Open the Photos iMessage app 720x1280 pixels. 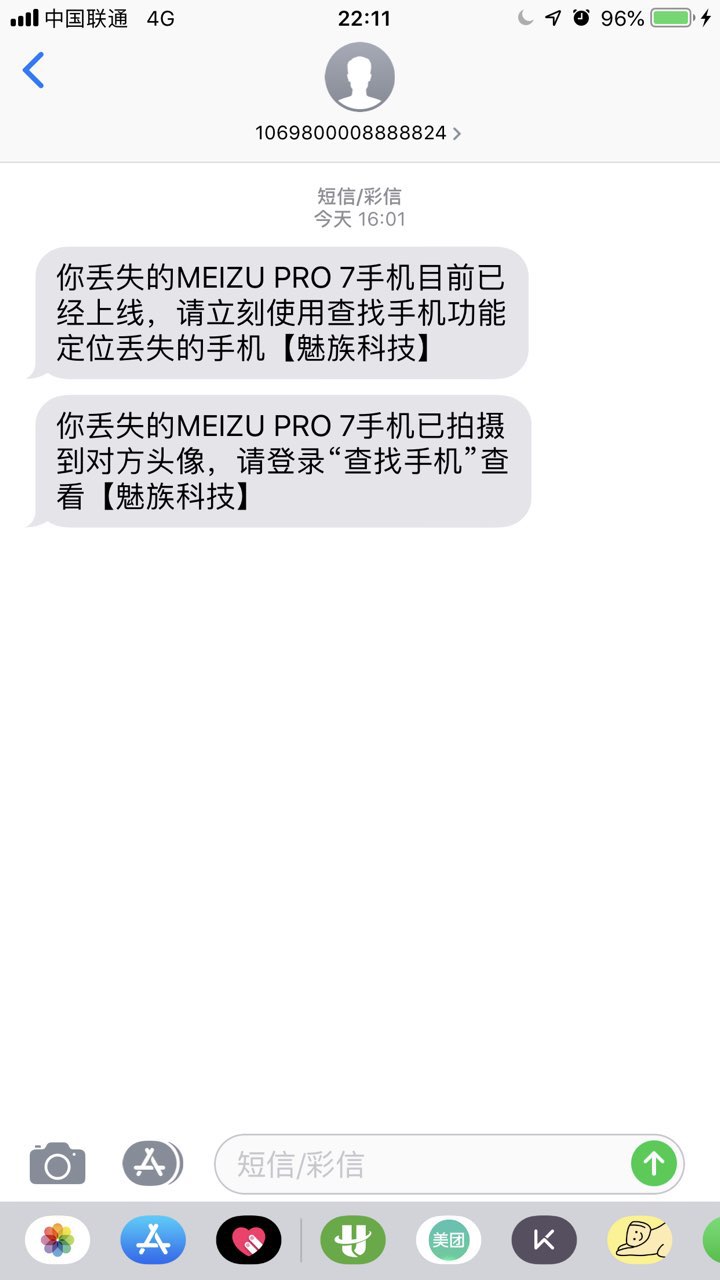point(57,1241)
